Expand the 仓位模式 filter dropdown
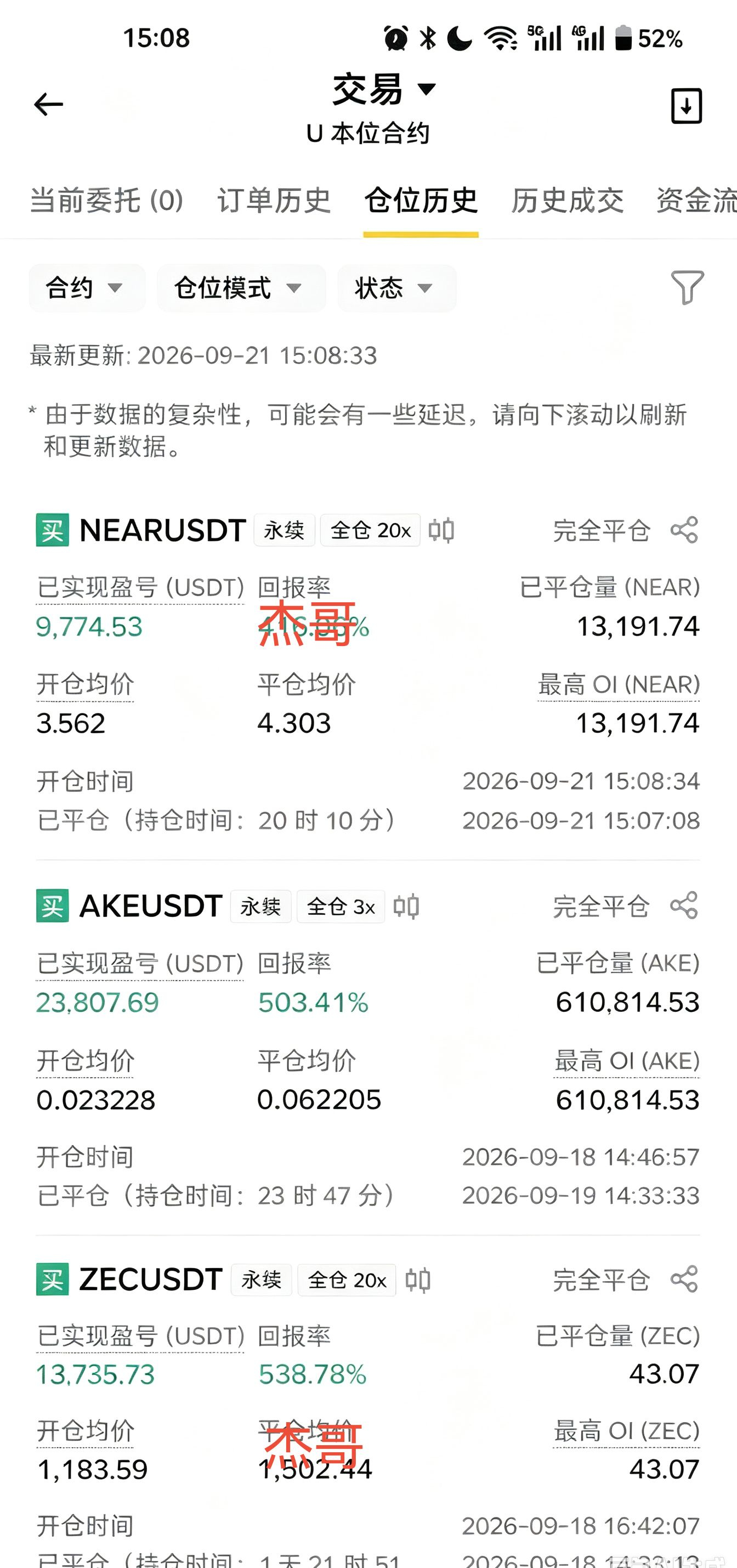 point(241,288)
